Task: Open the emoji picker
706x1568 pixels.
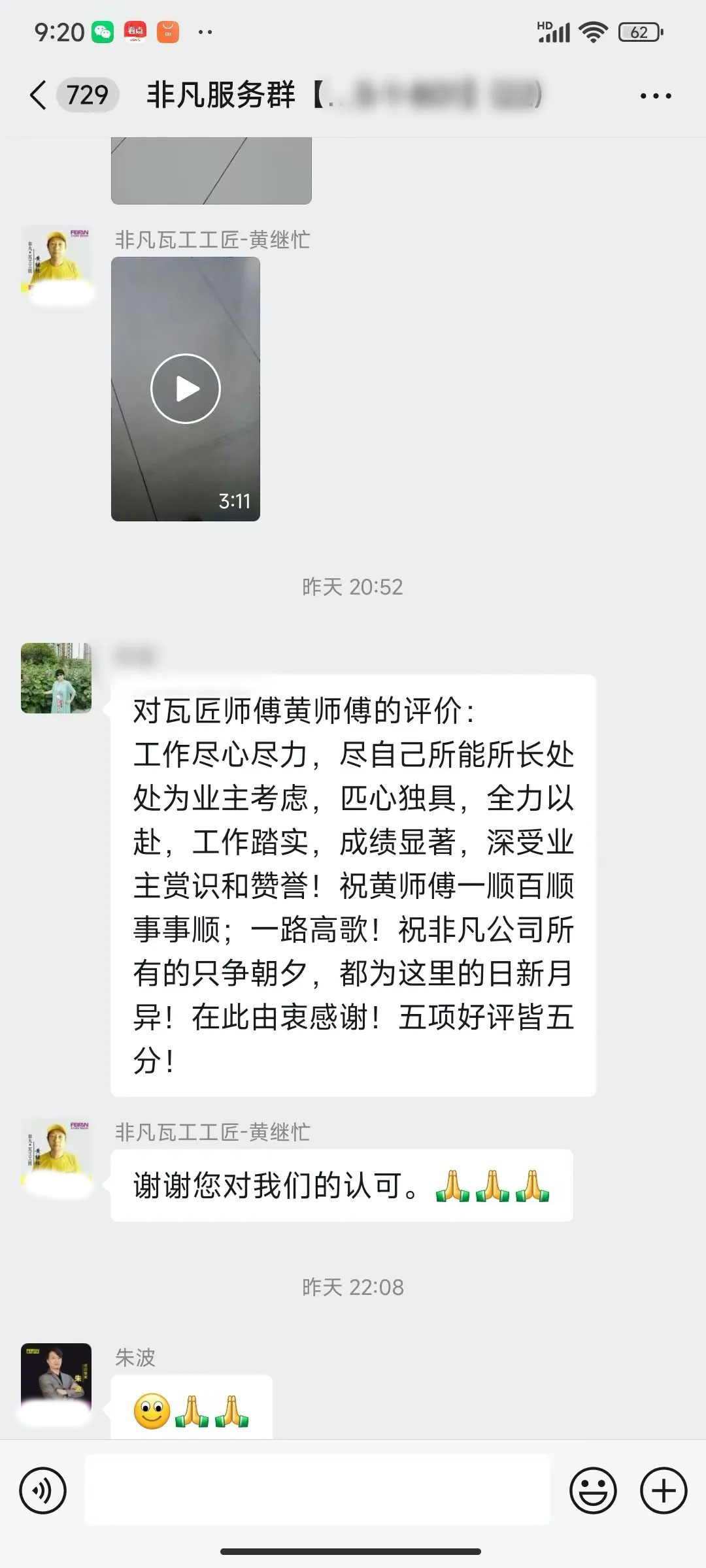Action: click(x=593, y=1491)
